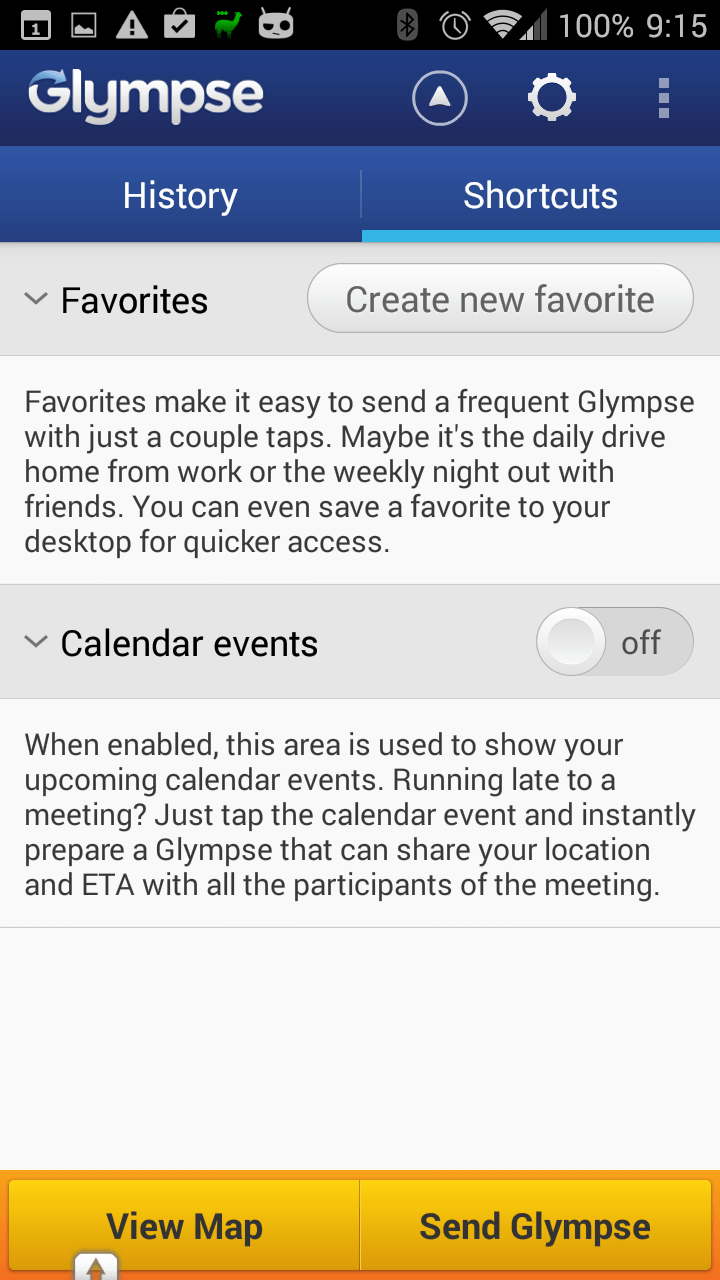
Task: Open View Map
Action: (x=184, y=1226)
